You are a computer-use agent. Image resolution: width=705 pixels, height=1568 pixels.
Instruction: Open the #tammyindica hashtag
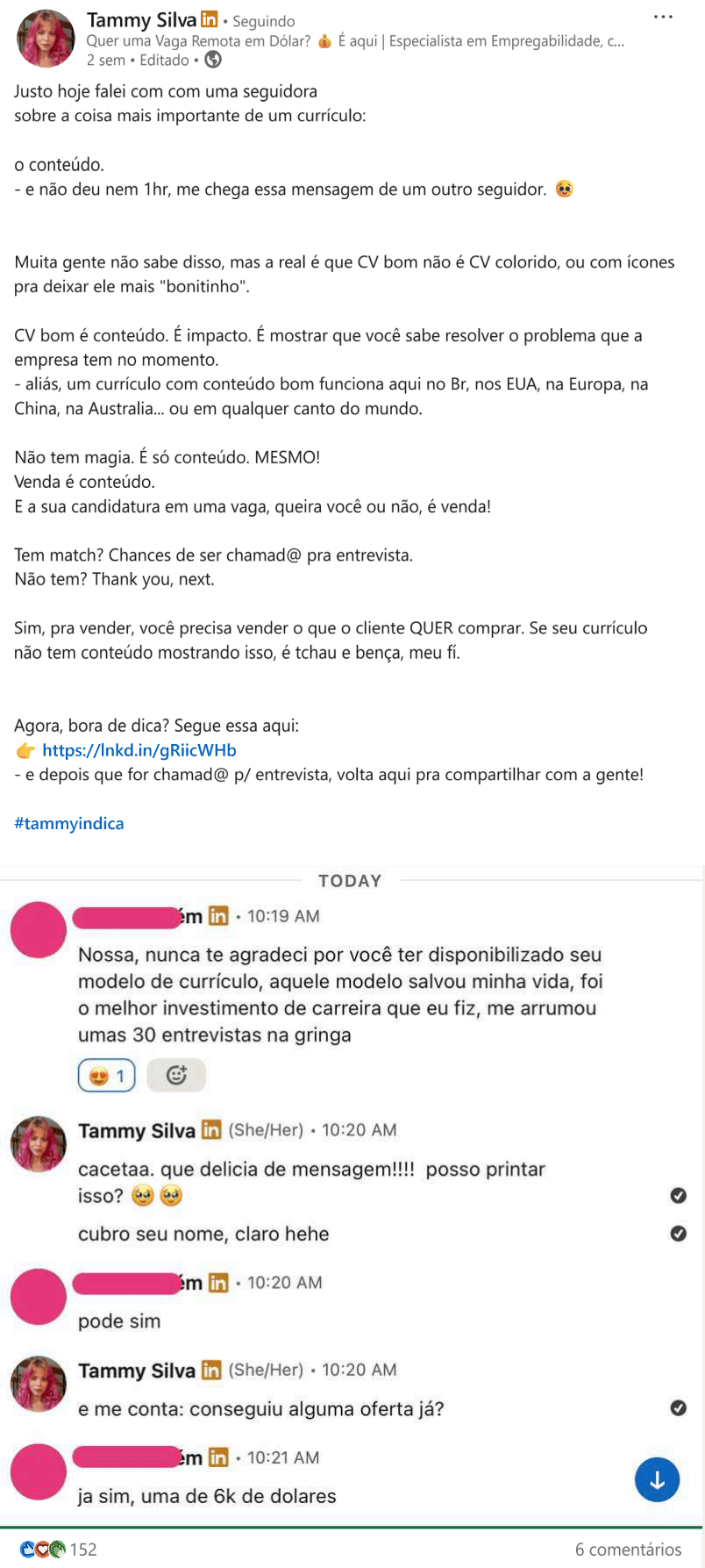68,823
